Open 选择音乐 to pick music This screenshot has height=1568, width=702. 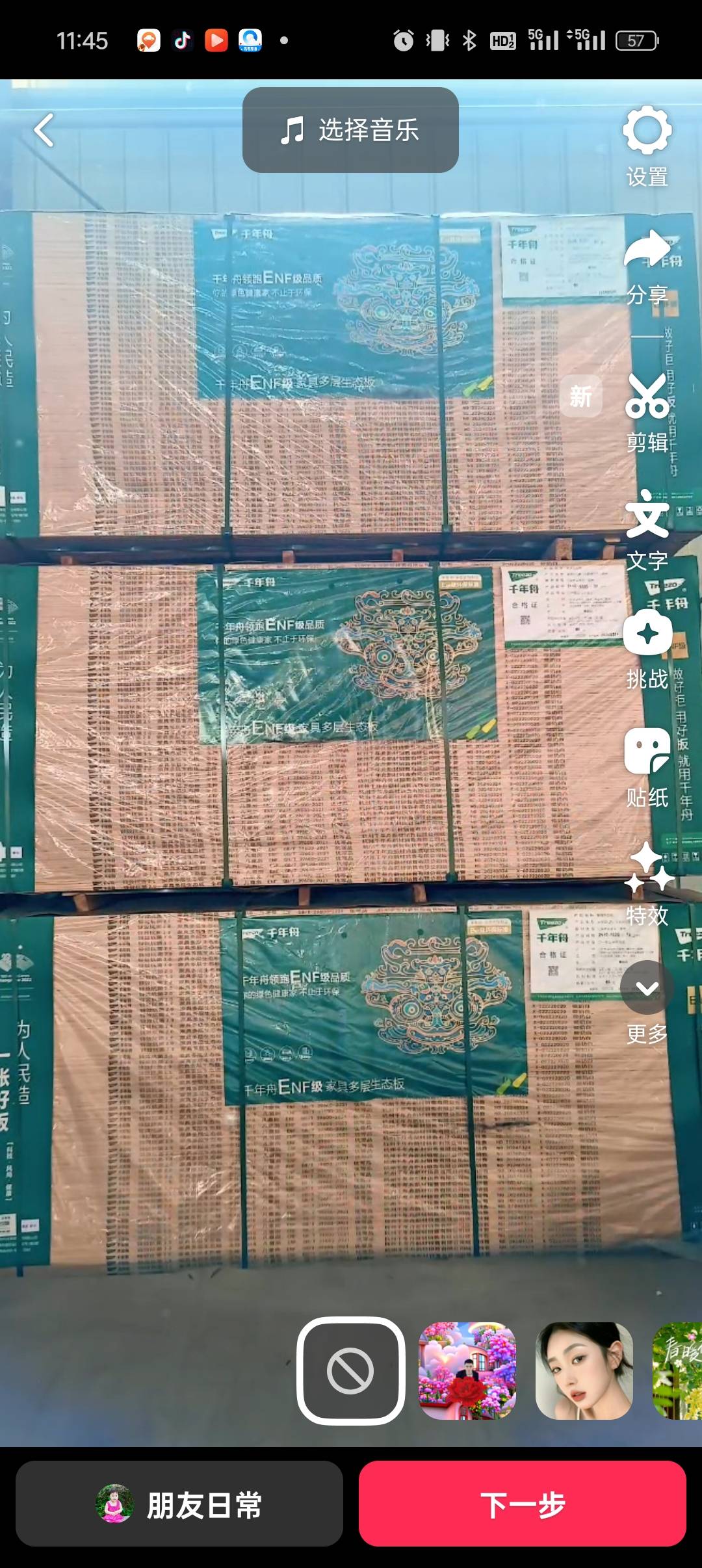tap(350, 130)
